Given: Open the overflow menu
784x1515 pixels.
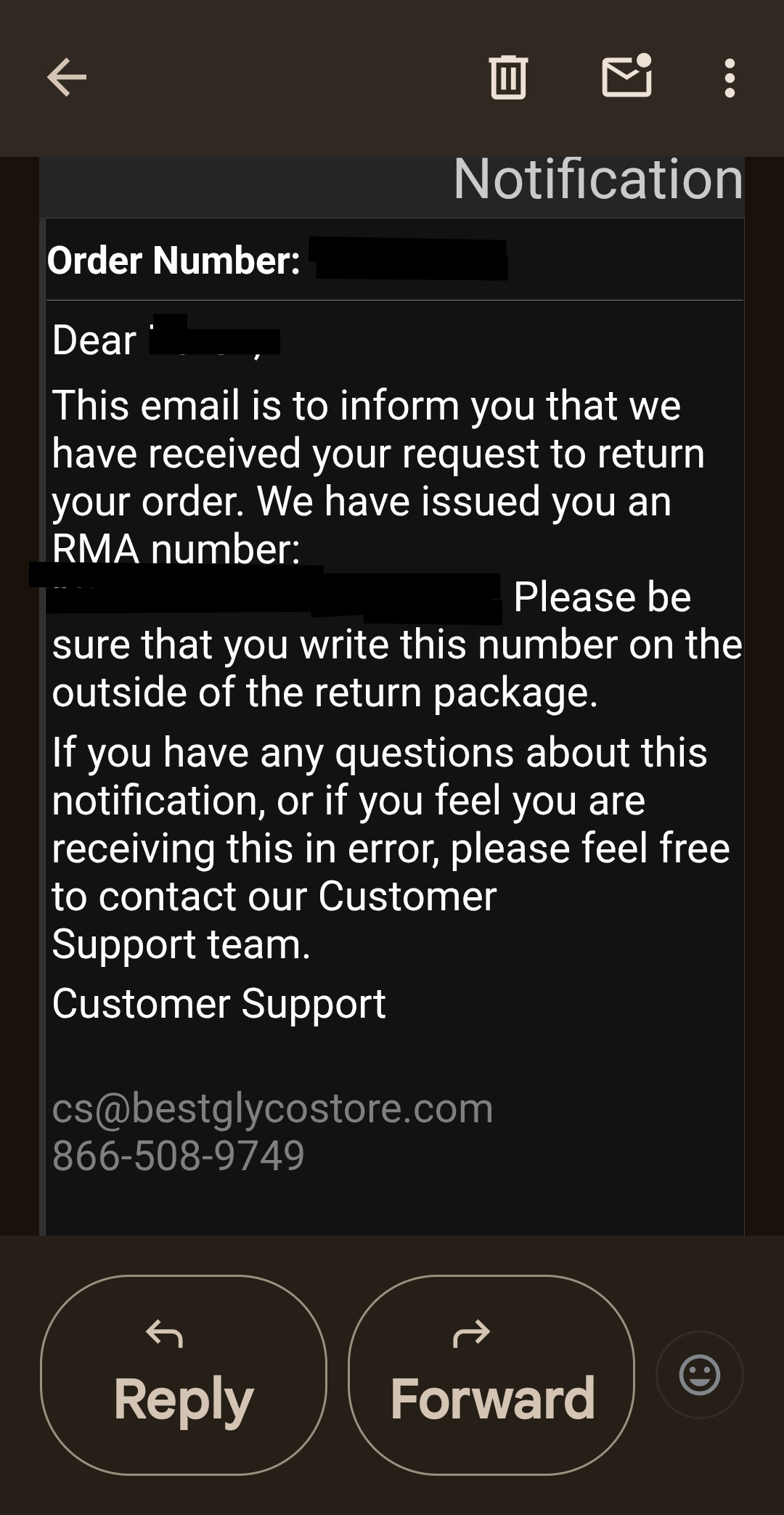Looking at the screenshot, I should 730,78.
